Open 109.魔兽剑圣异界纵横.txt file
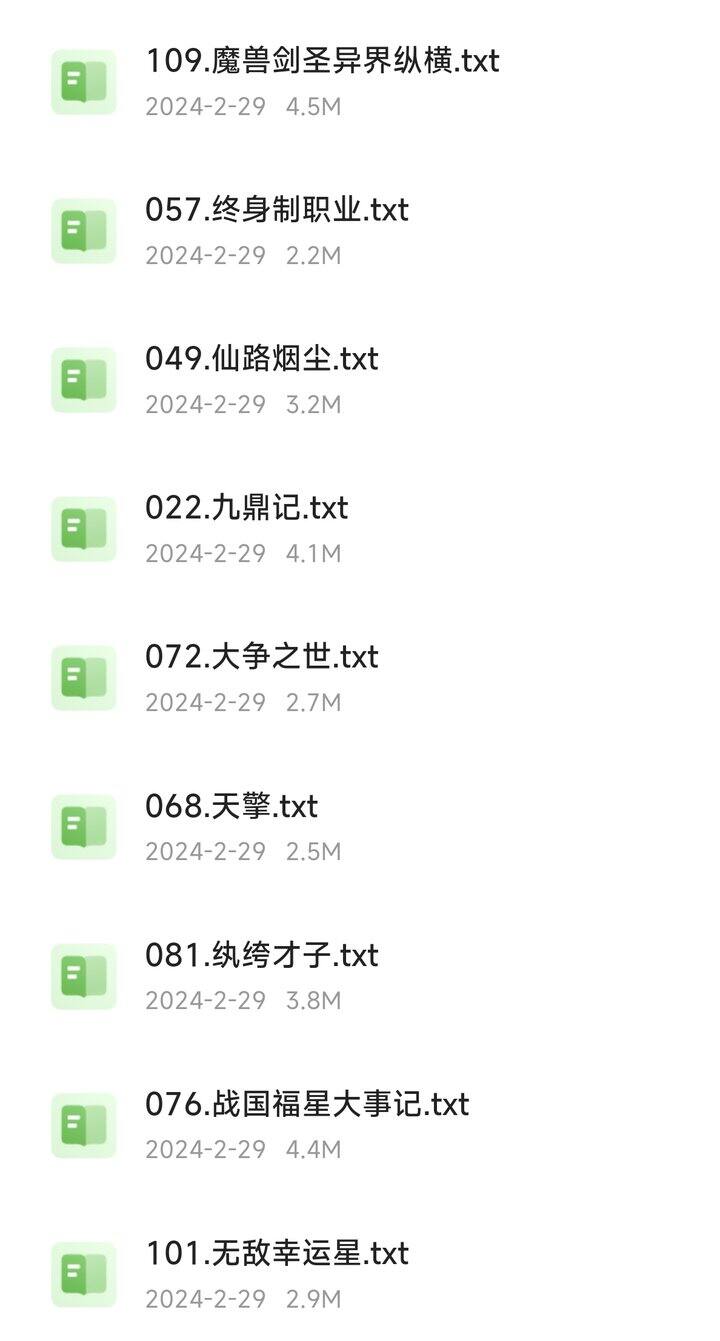The image size is (720, 1341). (360, 81)
